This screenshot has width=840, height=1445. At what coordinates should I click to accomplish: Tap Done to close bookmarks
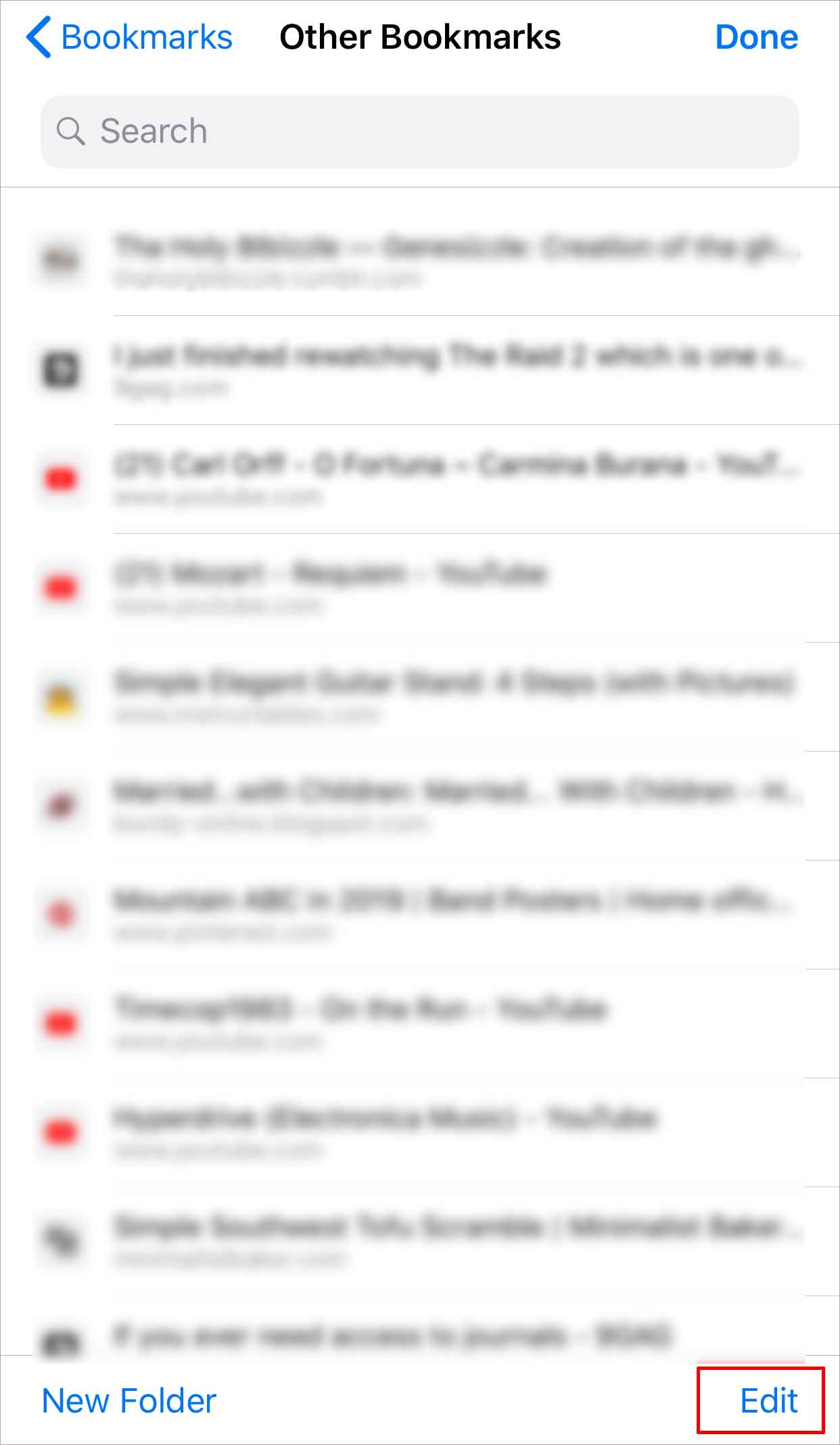click(756, 37)
